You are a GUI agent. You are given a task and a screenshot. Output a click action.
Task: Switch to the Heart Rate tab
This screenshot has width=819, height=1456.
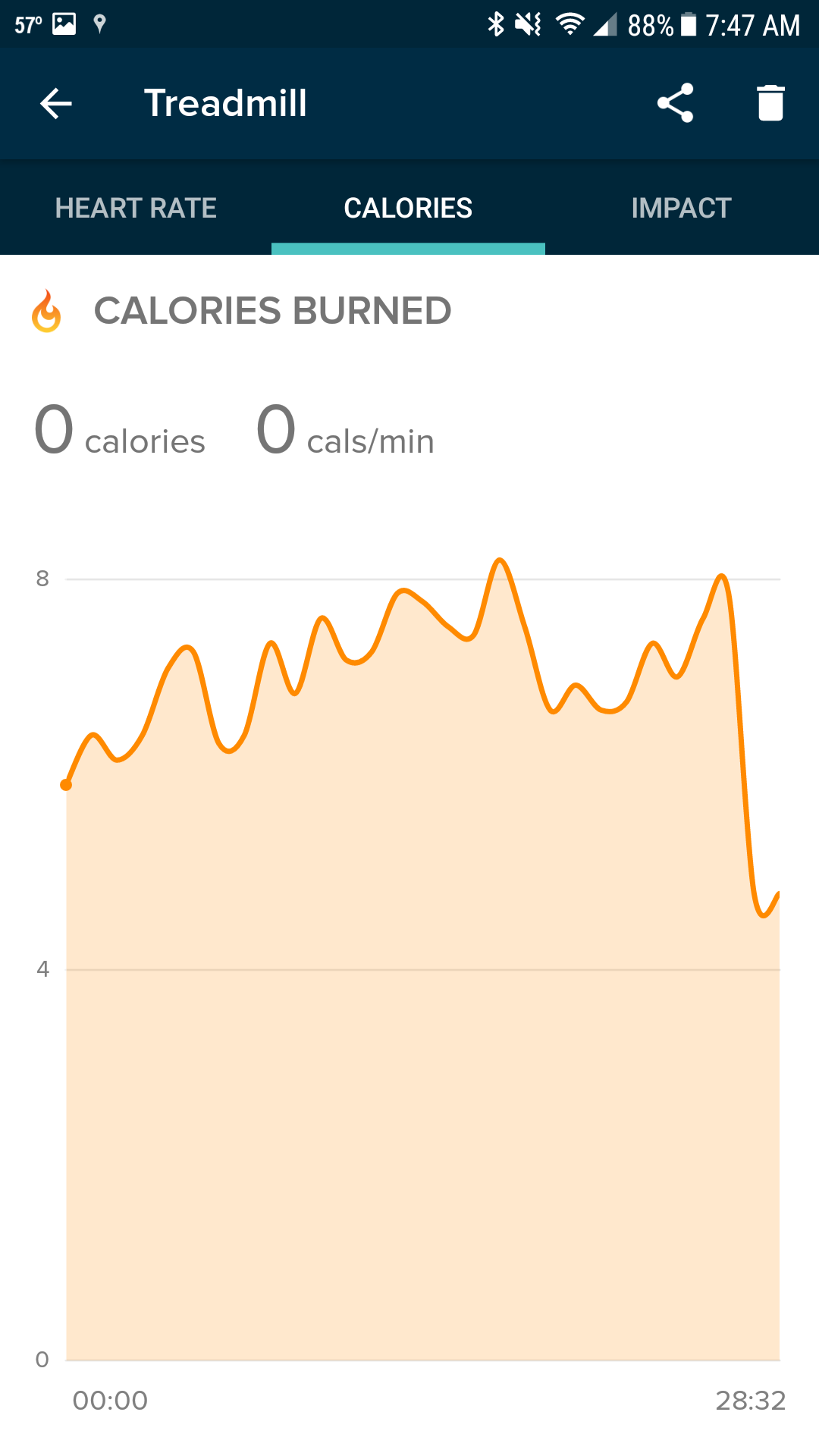[x=136, y=208]
